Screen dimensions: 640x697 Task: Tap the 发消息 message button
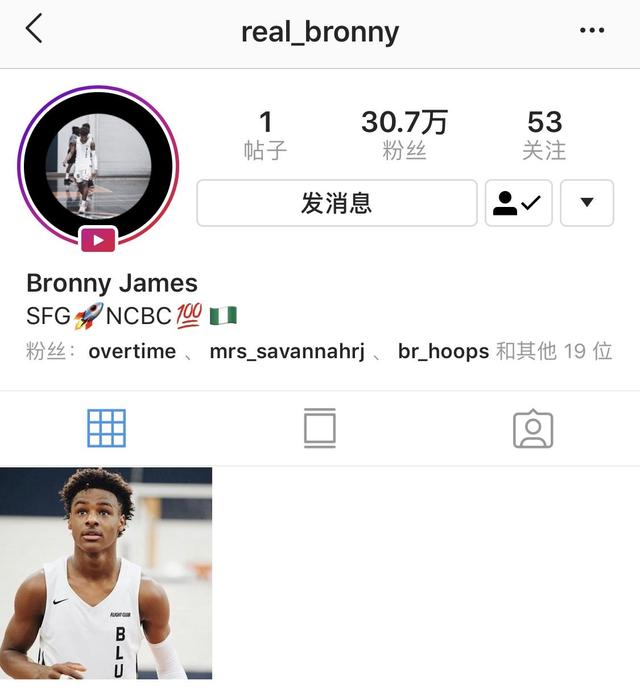(336, 203)
